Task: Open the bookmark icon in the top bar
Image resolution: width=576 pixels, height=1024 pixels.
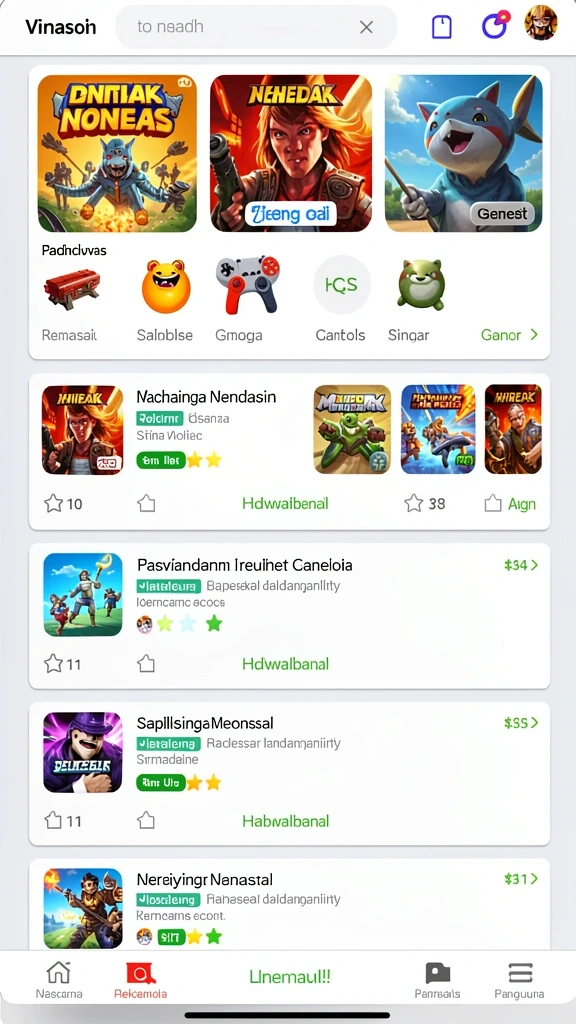Action: click(x=442, y=27)
